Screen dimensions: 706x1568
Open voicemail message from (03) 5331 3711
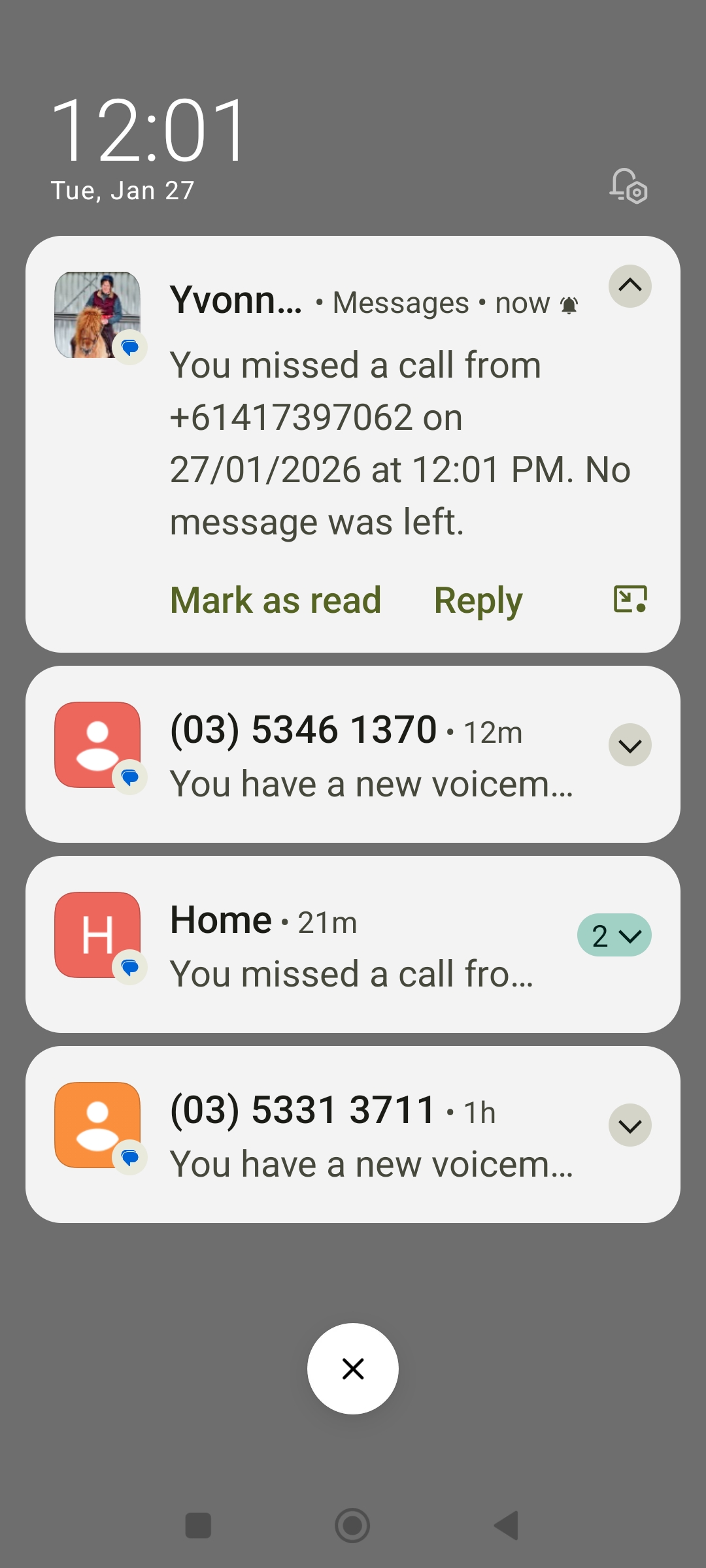[x=371, y=1164]
